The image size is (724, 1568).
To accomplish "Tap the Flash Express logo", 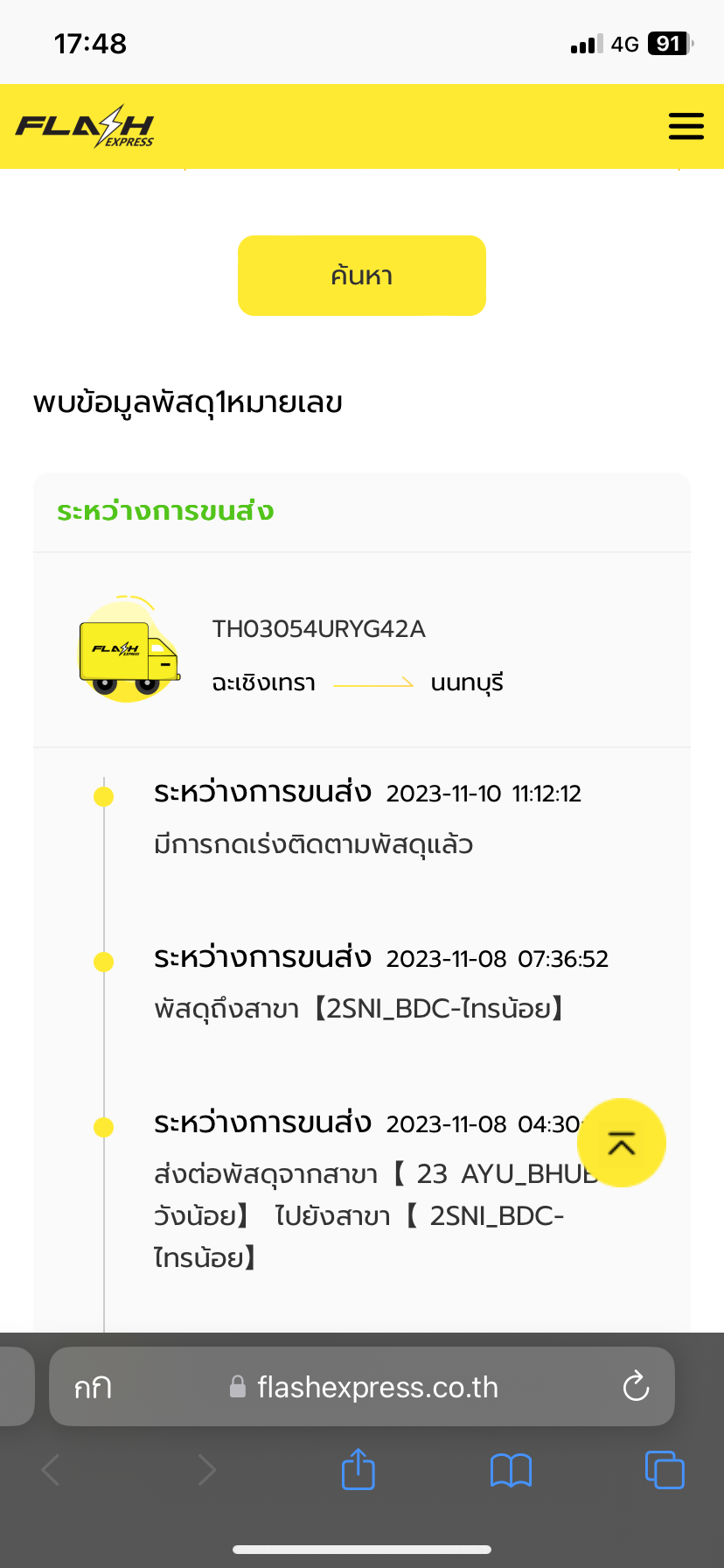I will click(85, 127).
